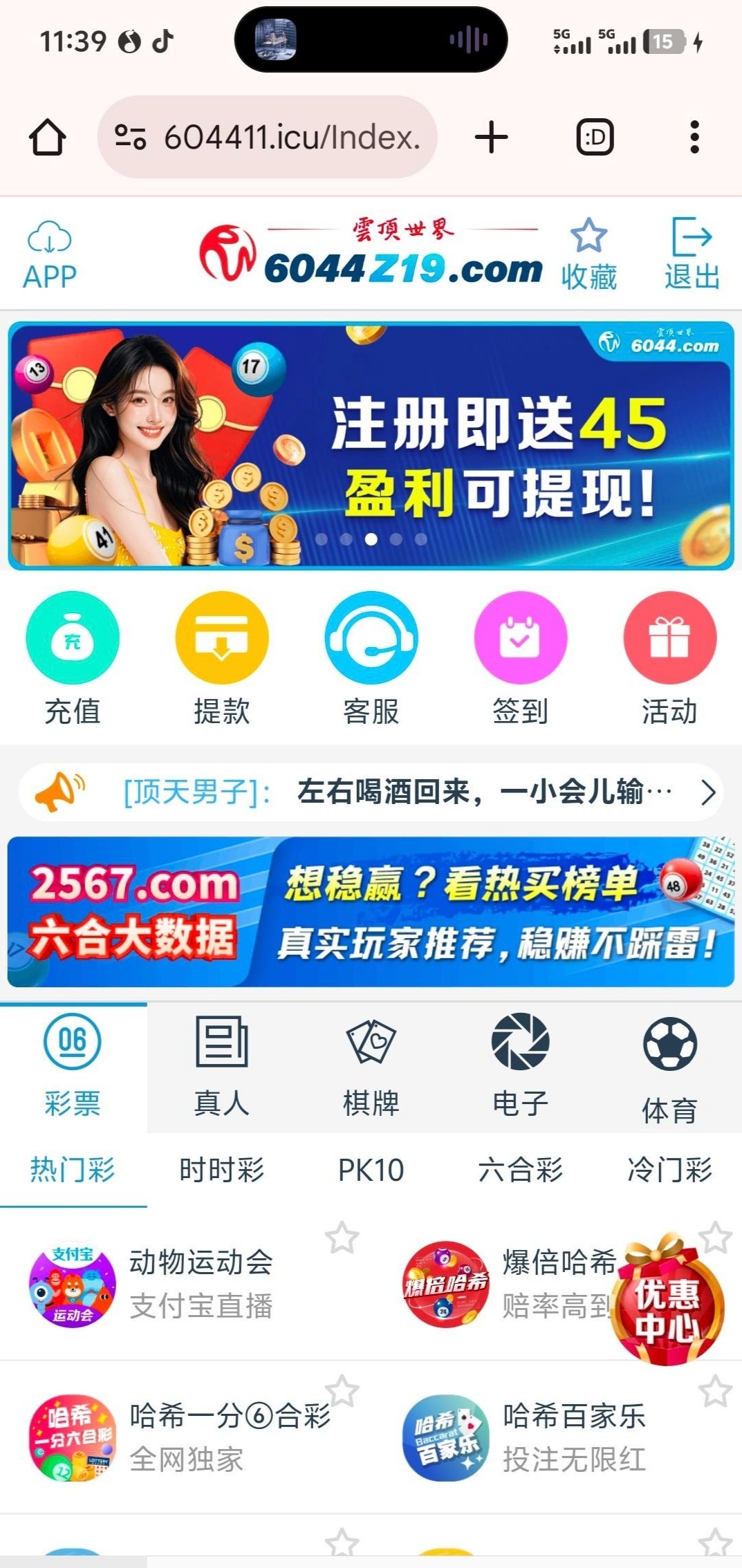The height and width of the screenshot is (1568, 742).
Task: Open a new browser tab
Action: [492, 137]
